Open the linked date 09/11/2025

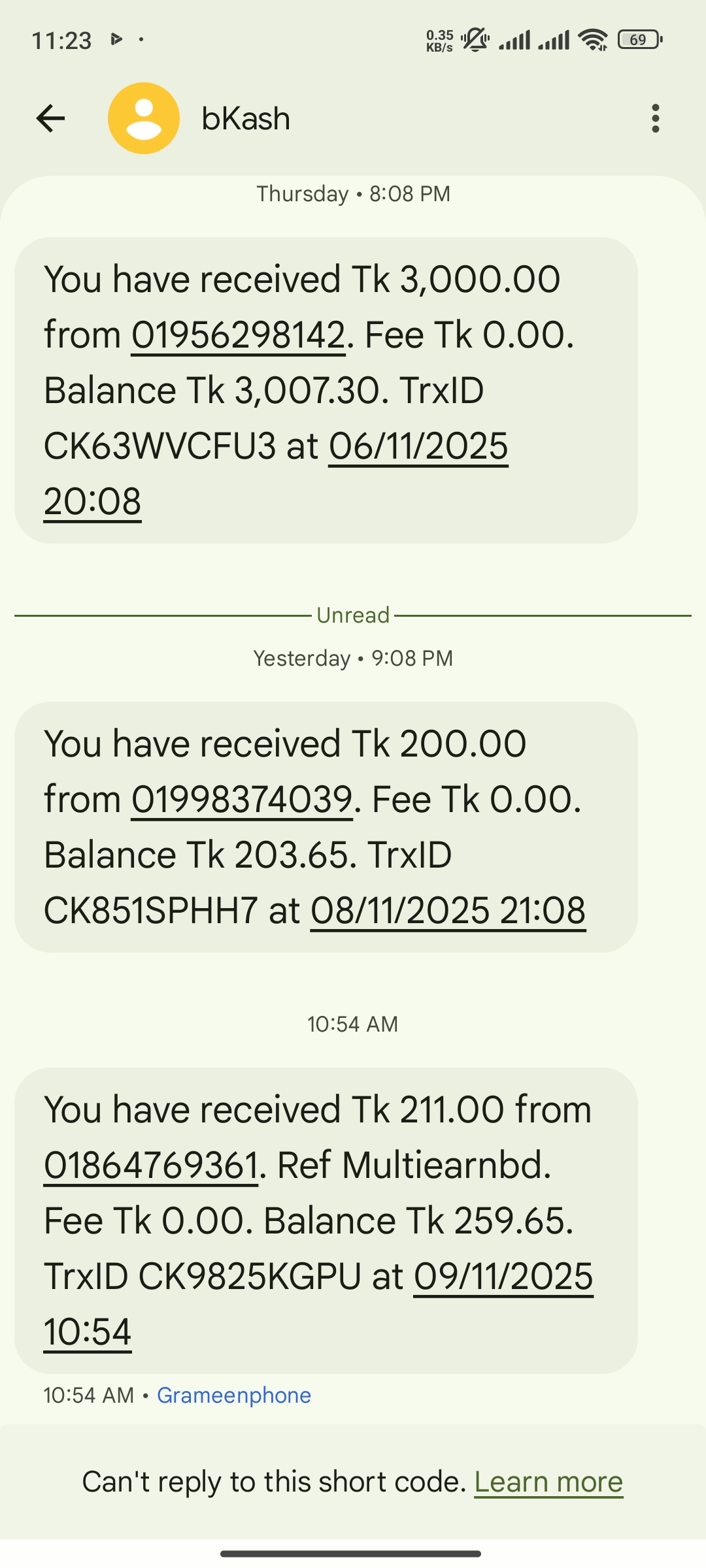[503, 1277]
